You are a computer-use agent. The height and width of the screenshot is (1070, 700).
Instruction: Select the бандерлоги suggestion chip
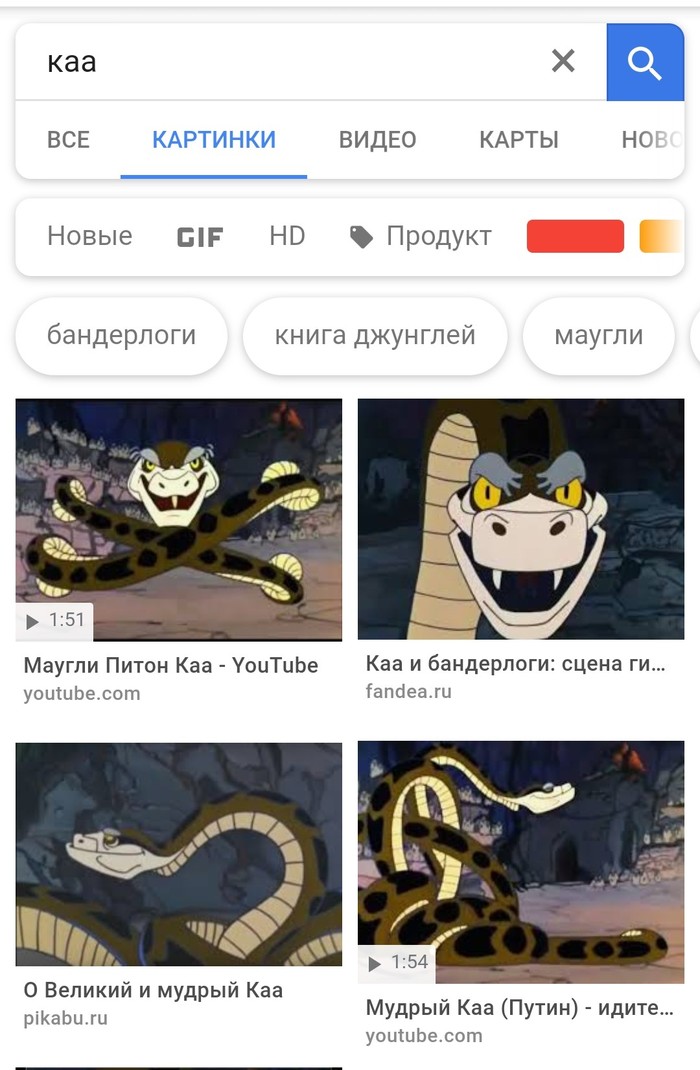tap(122, 335)
